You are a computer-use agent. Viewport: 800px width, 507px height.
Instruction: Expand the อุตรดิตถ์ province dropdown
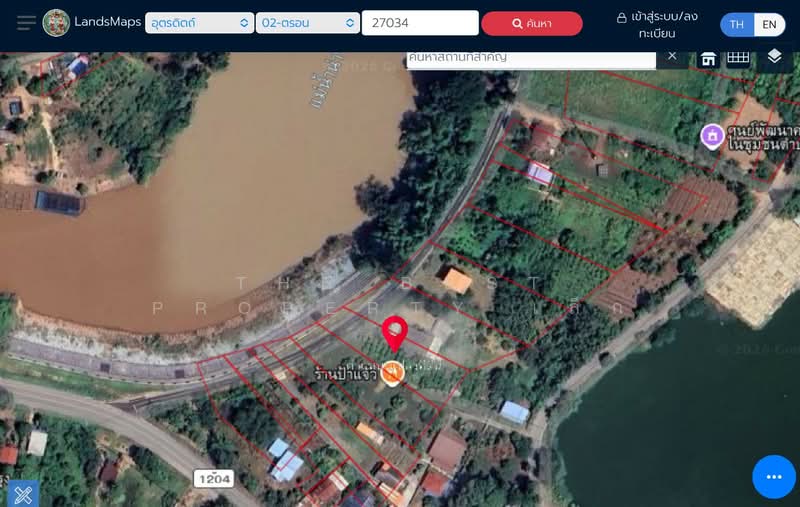[x=199, y=23]
